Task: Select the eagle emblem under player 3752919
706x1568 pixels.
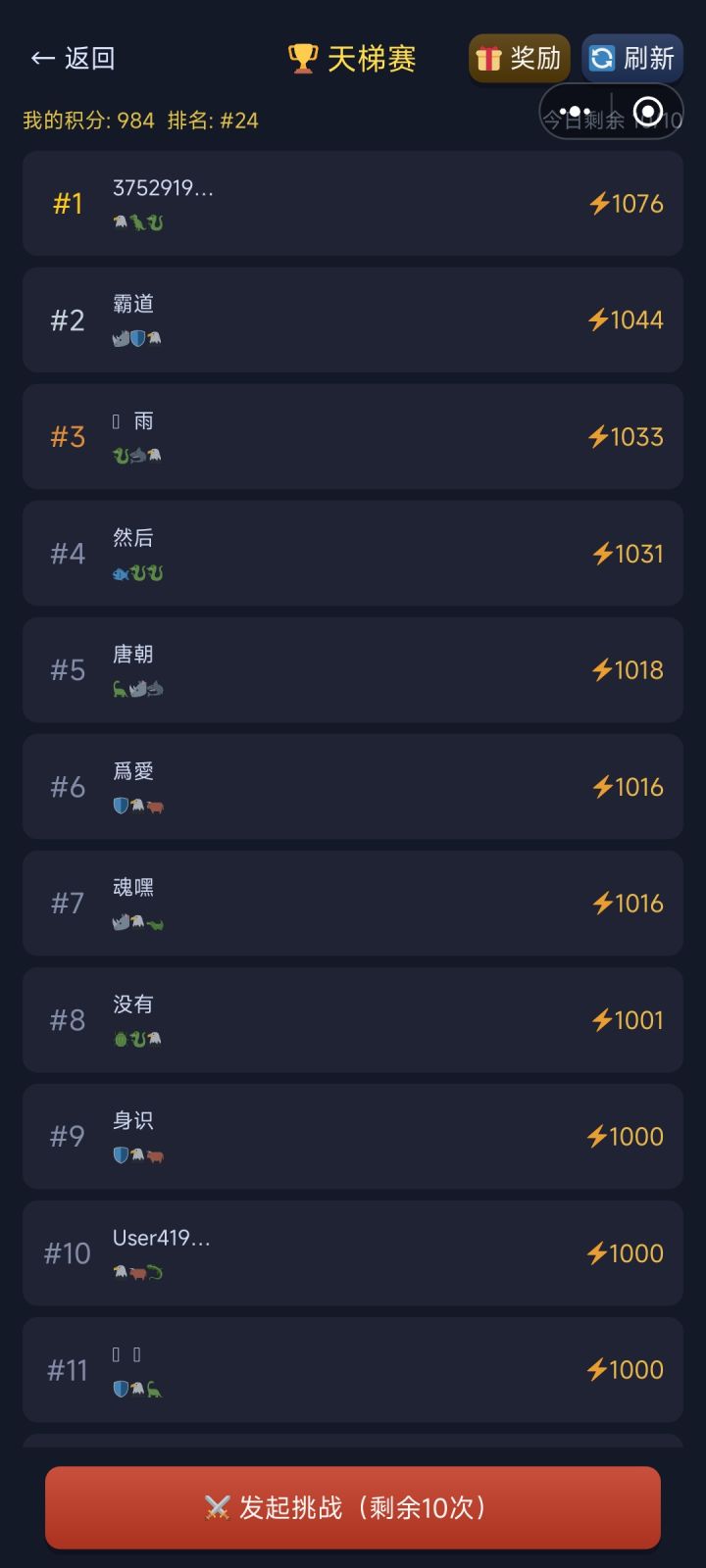Action: 120,221
